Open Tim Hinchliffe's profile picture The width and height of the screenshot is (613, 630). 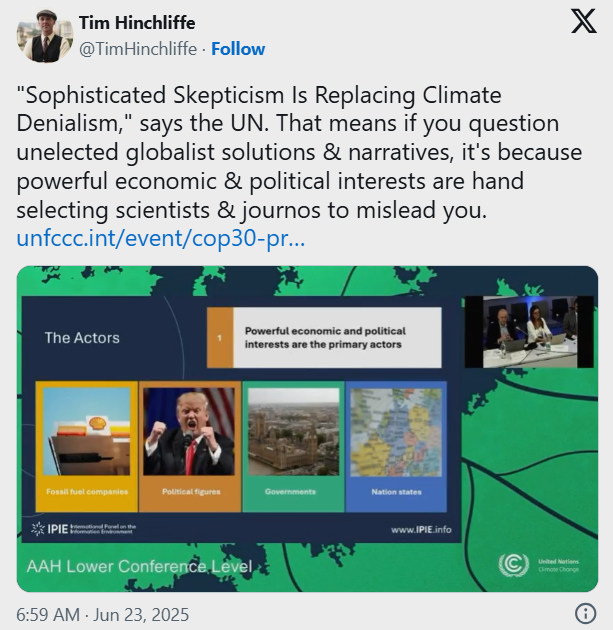click(x=45, y=36)
